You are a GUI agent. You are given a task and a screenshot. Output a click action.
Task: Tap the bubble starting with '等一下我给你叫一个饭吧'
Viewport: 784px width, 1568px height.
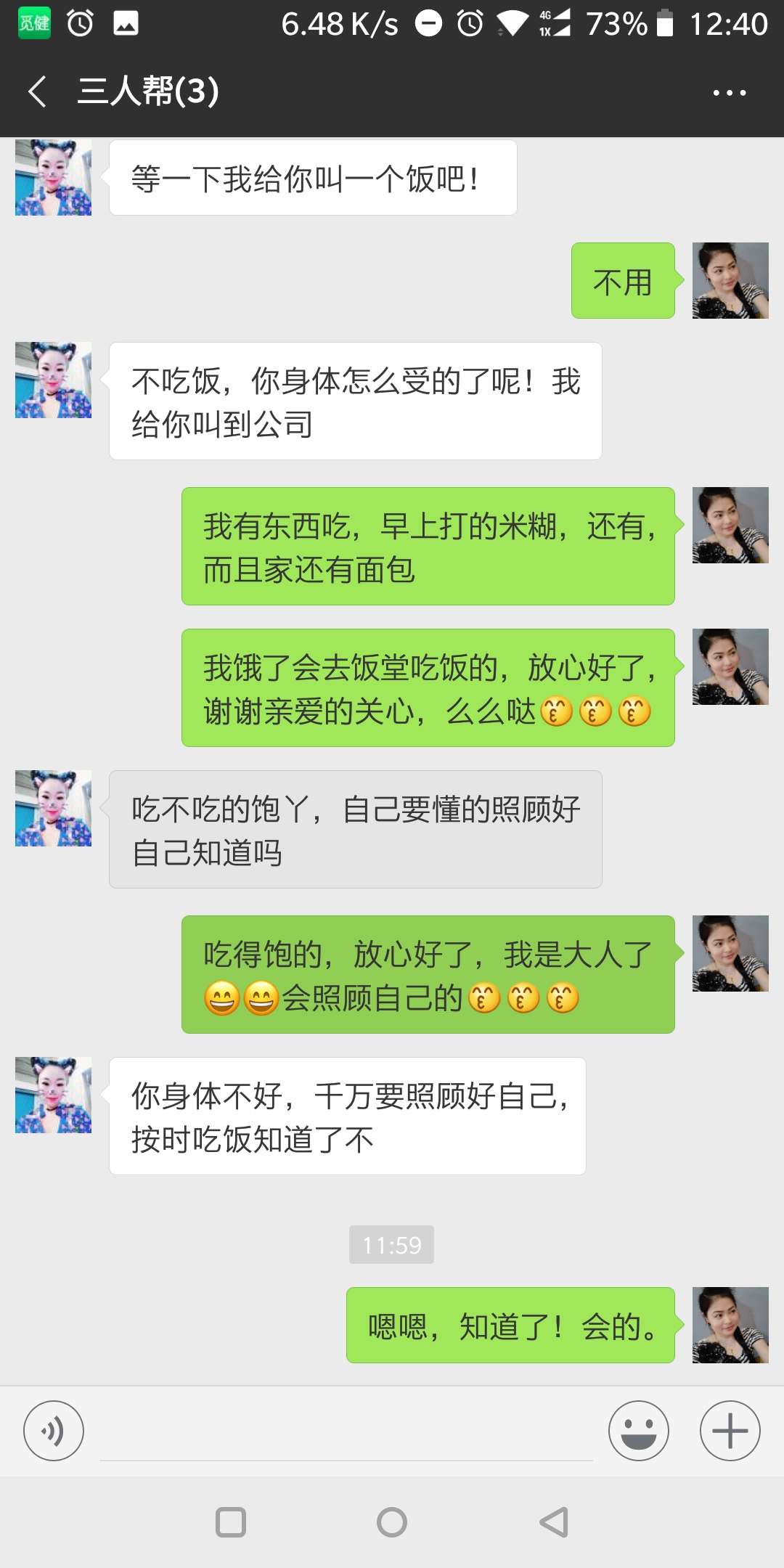[x=312, y=176]
